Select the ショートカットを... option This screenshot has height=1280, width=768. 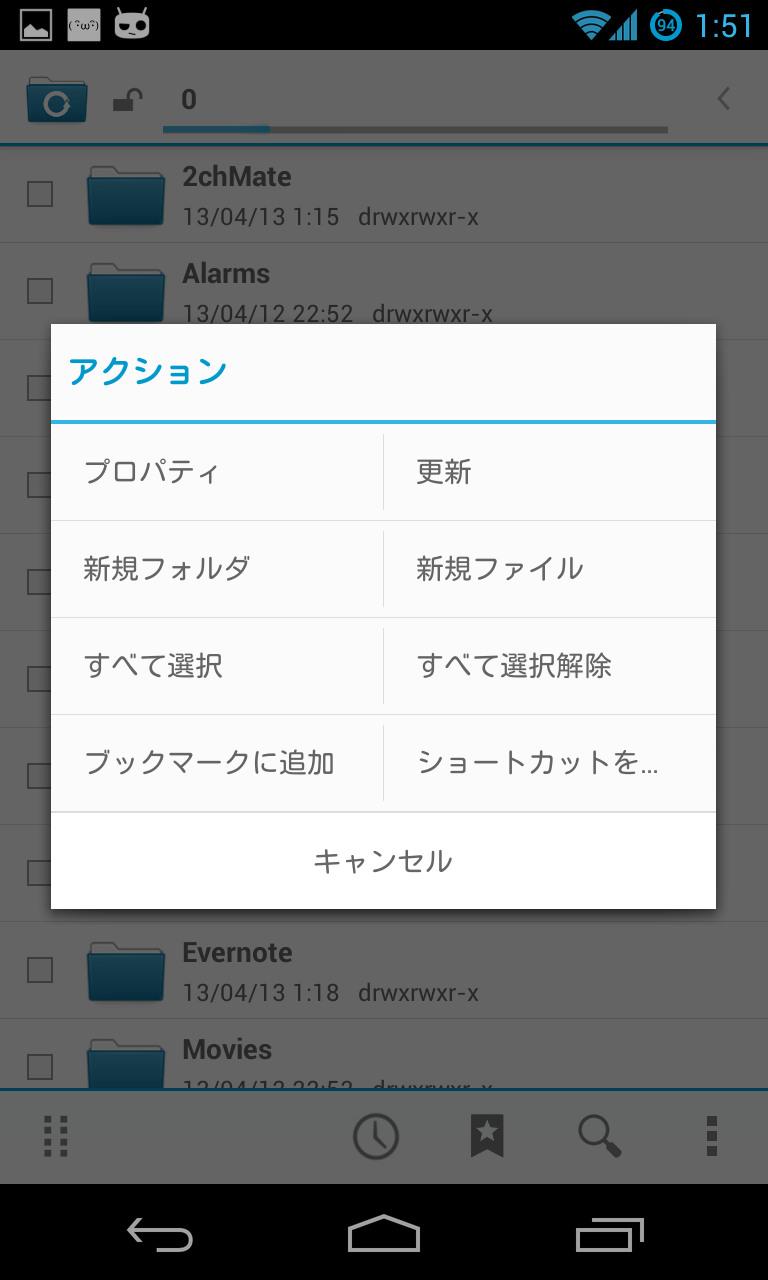pos(550,763)
